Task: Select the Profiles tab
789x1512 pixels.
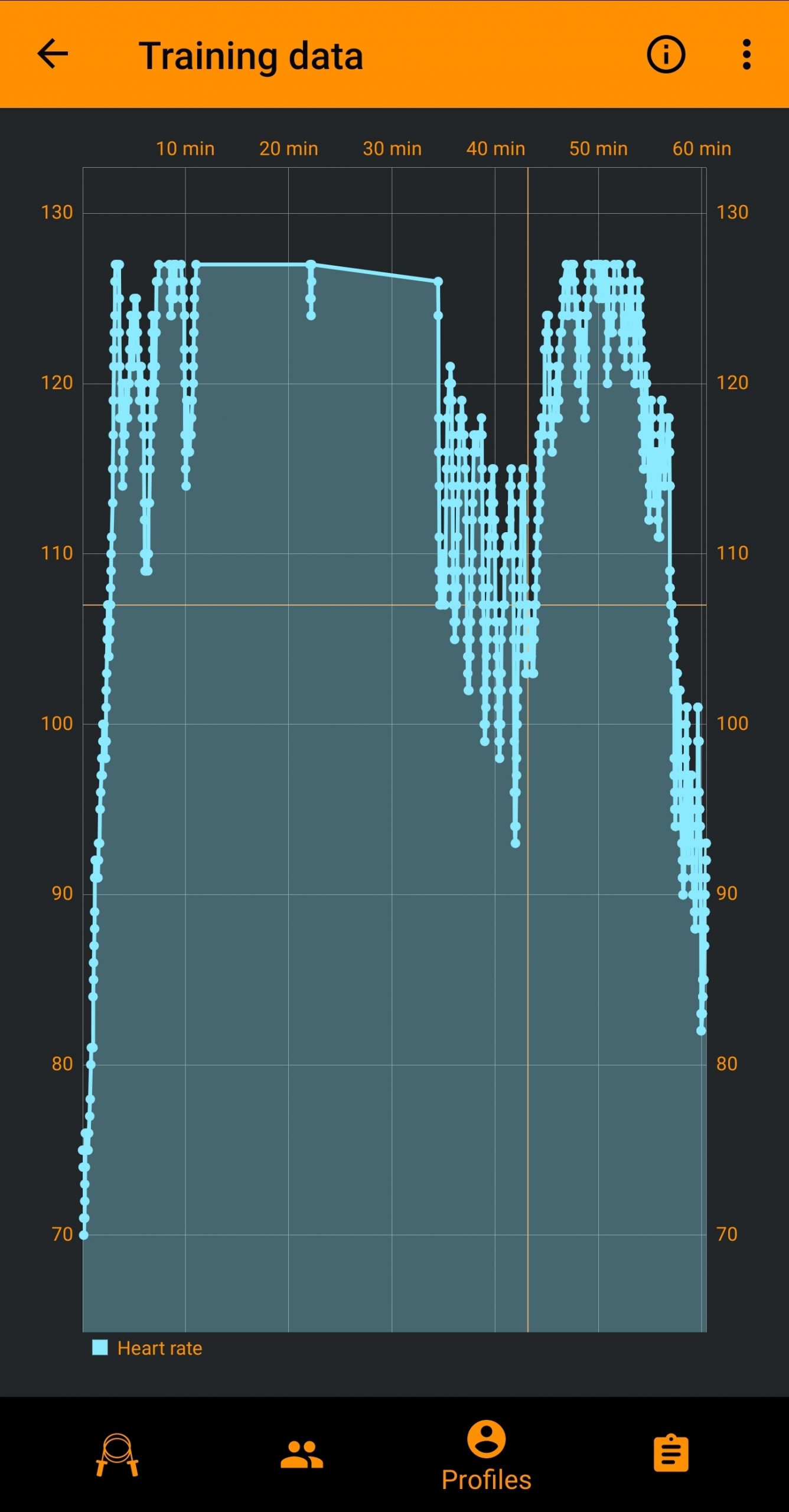Action: coord(486,1455)
